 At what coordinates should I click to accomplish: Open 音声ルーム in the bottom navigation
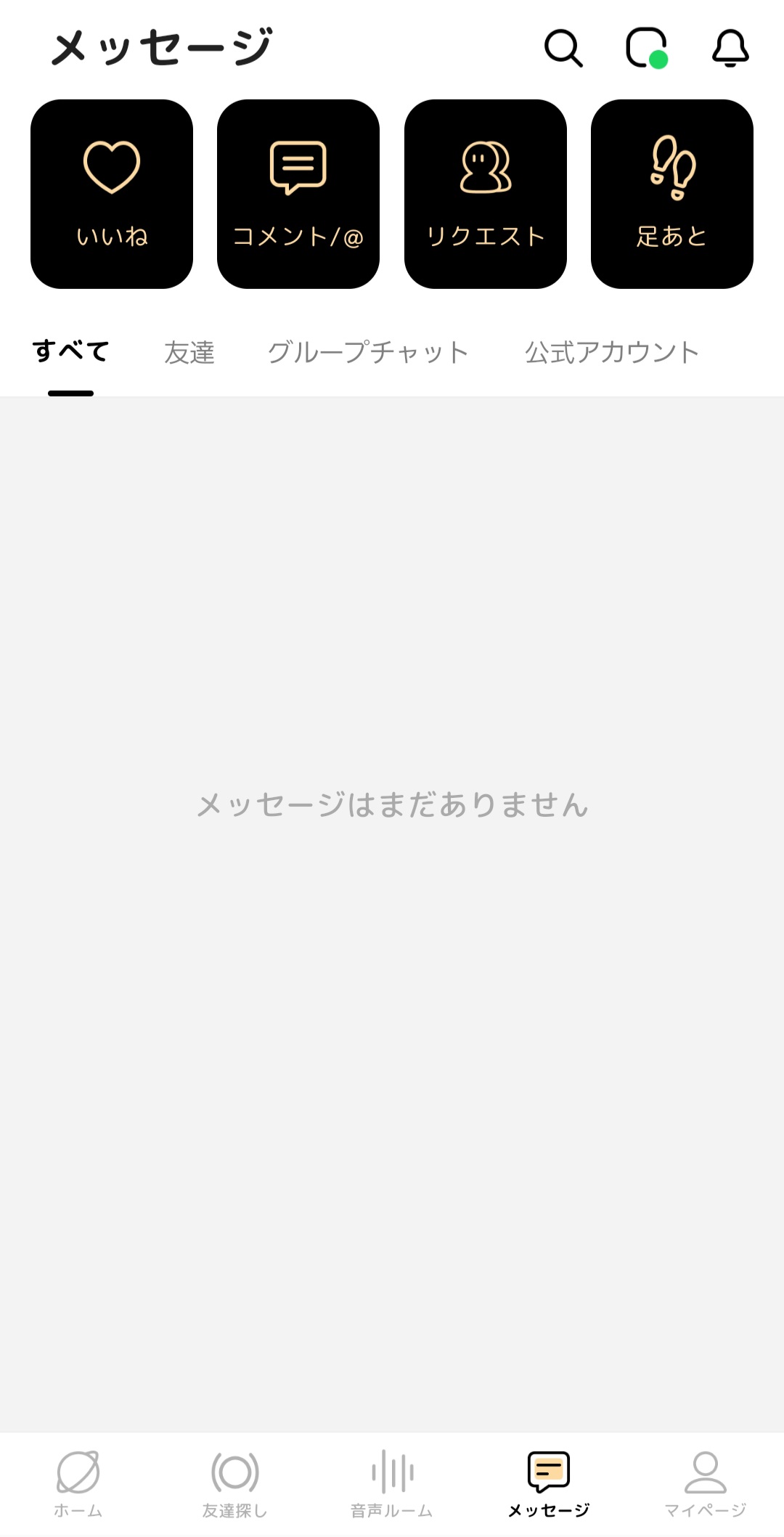tap(392, 1484)
